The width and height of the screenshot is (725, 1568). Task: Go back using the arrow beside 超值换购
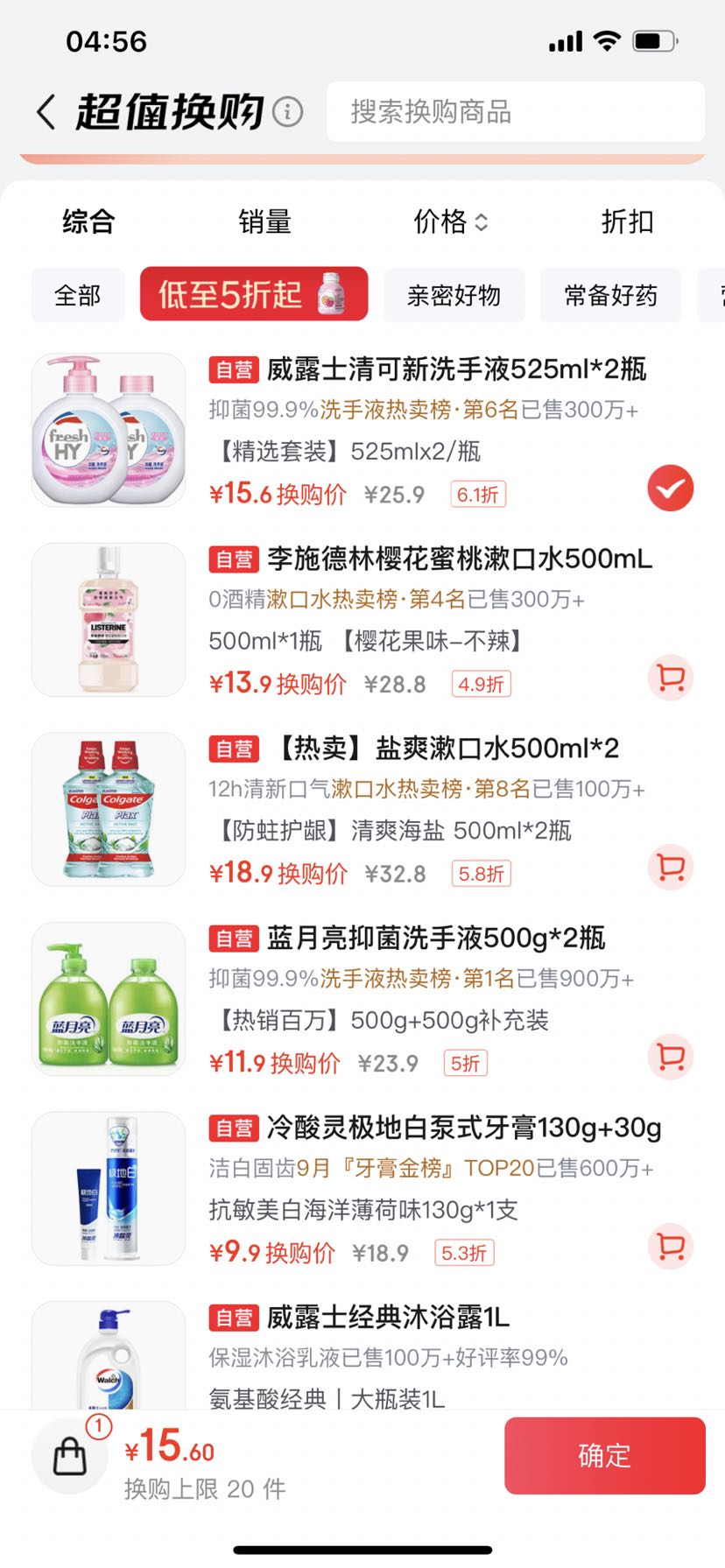[46, 112]
